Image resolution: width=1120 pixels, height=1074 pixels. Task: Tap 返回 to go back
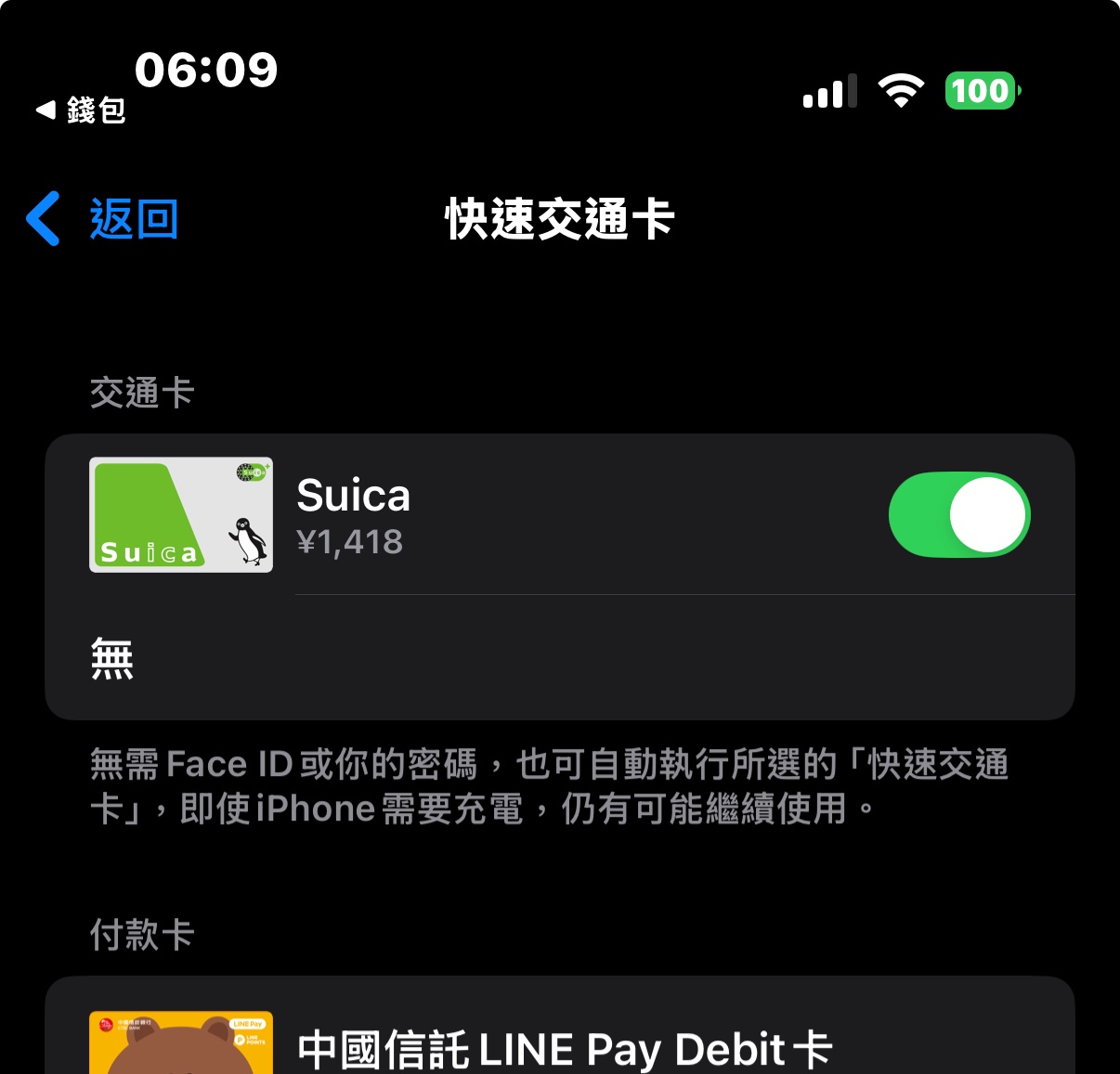click(104, 220)
